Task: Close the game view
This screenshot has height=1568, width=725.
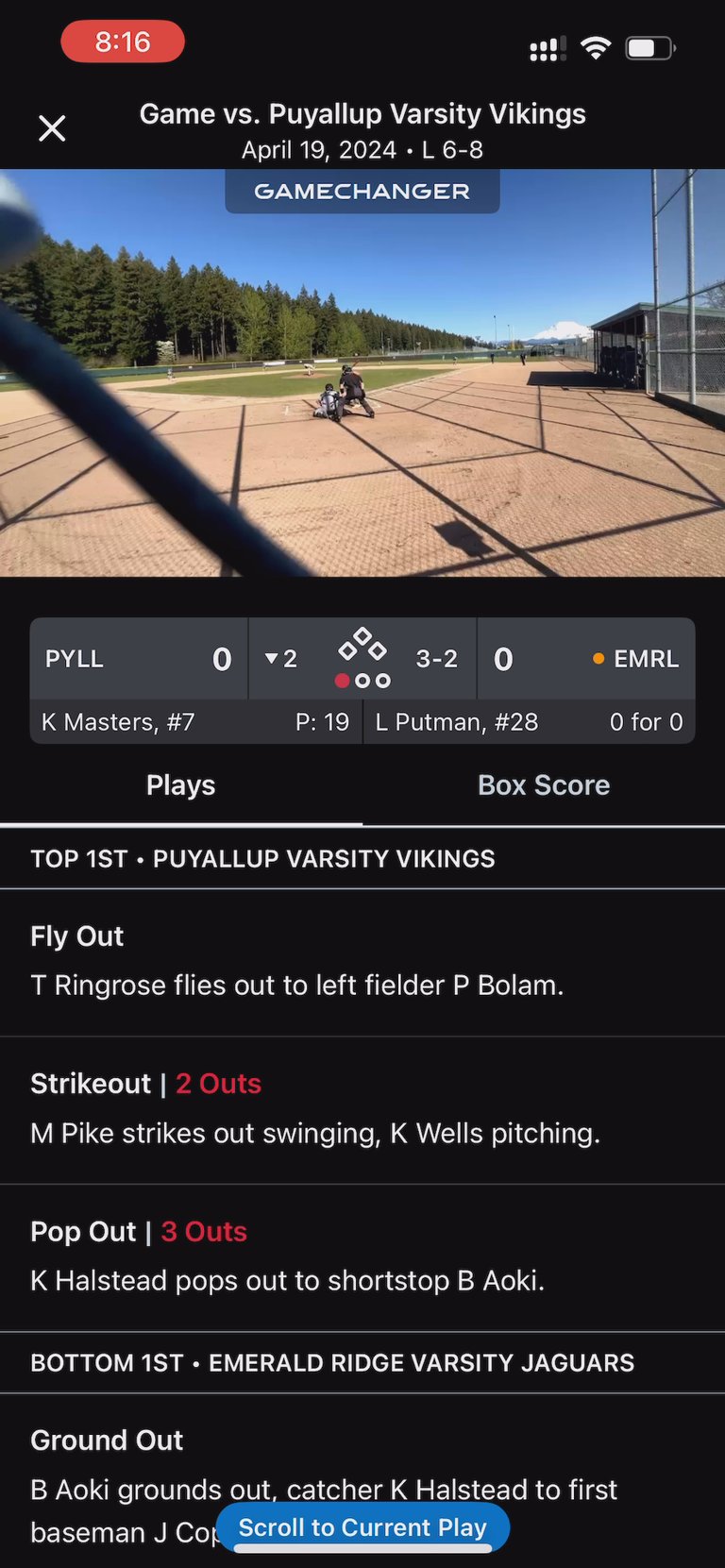Action: pyautogui.click(x=52, y=128)
